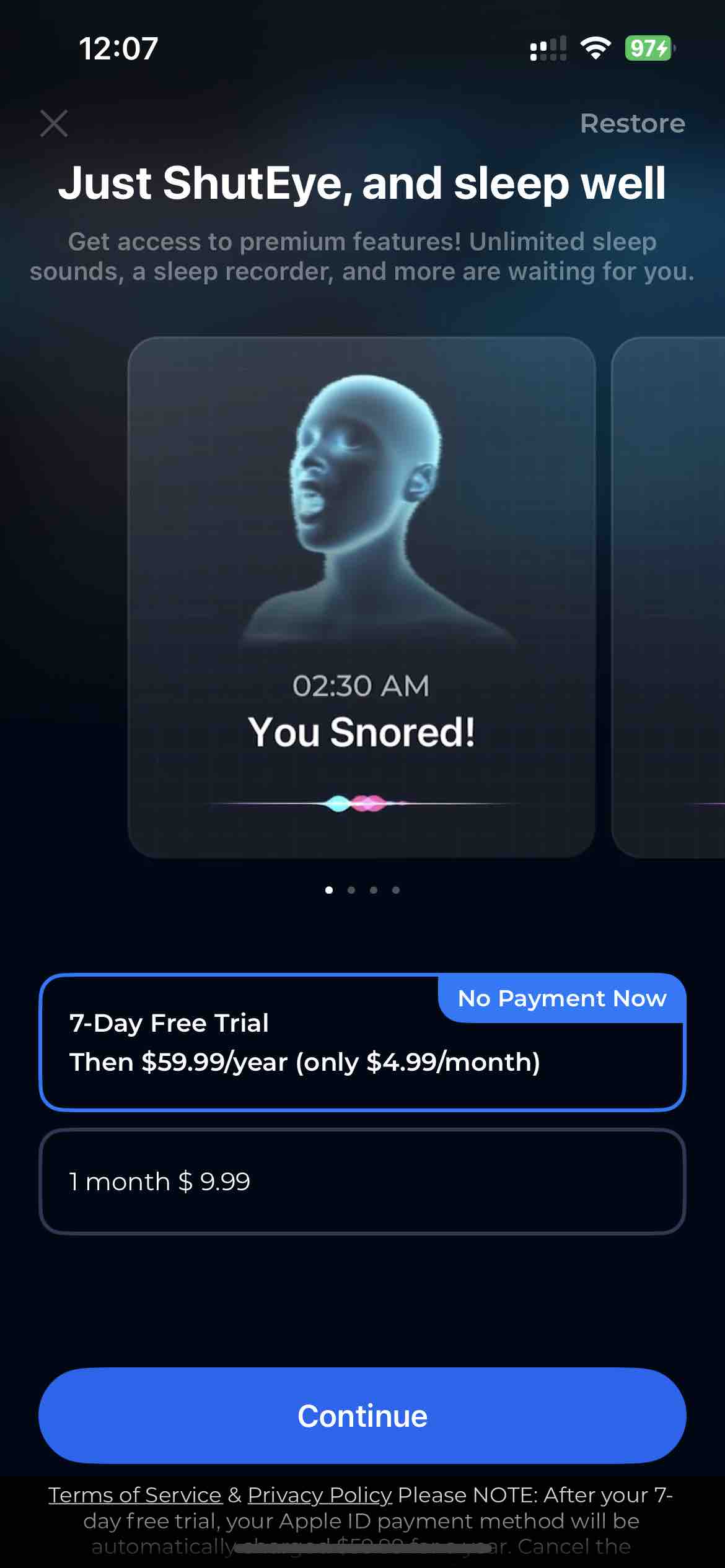The height and width of the screenshot is (1568, 725).
Task: Continue with the selected plan
Action: [x=362, y=1416]
